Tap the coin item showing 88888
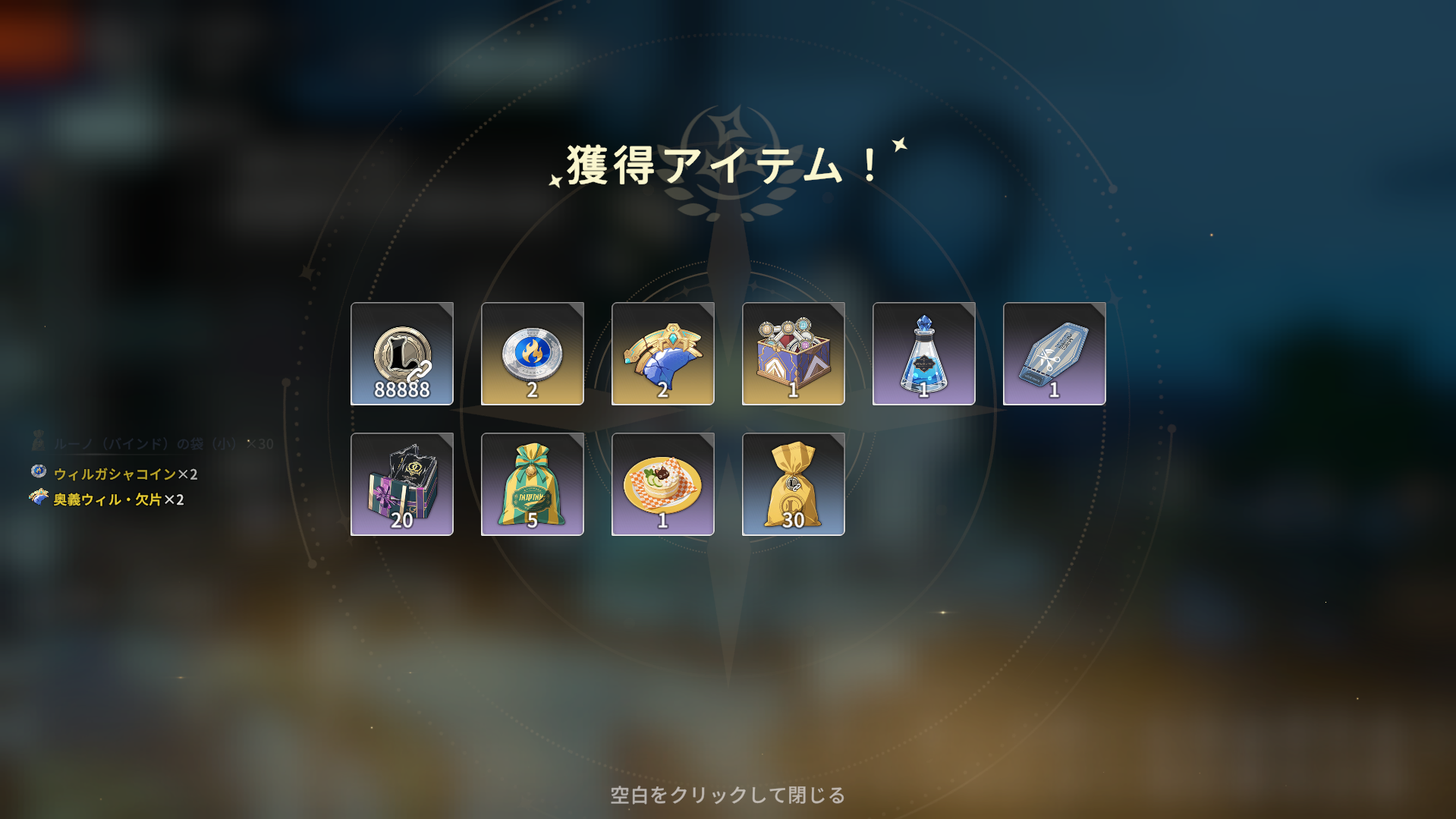The height and width of the screenshot is (819, 1456). click(x=402, y=354)
